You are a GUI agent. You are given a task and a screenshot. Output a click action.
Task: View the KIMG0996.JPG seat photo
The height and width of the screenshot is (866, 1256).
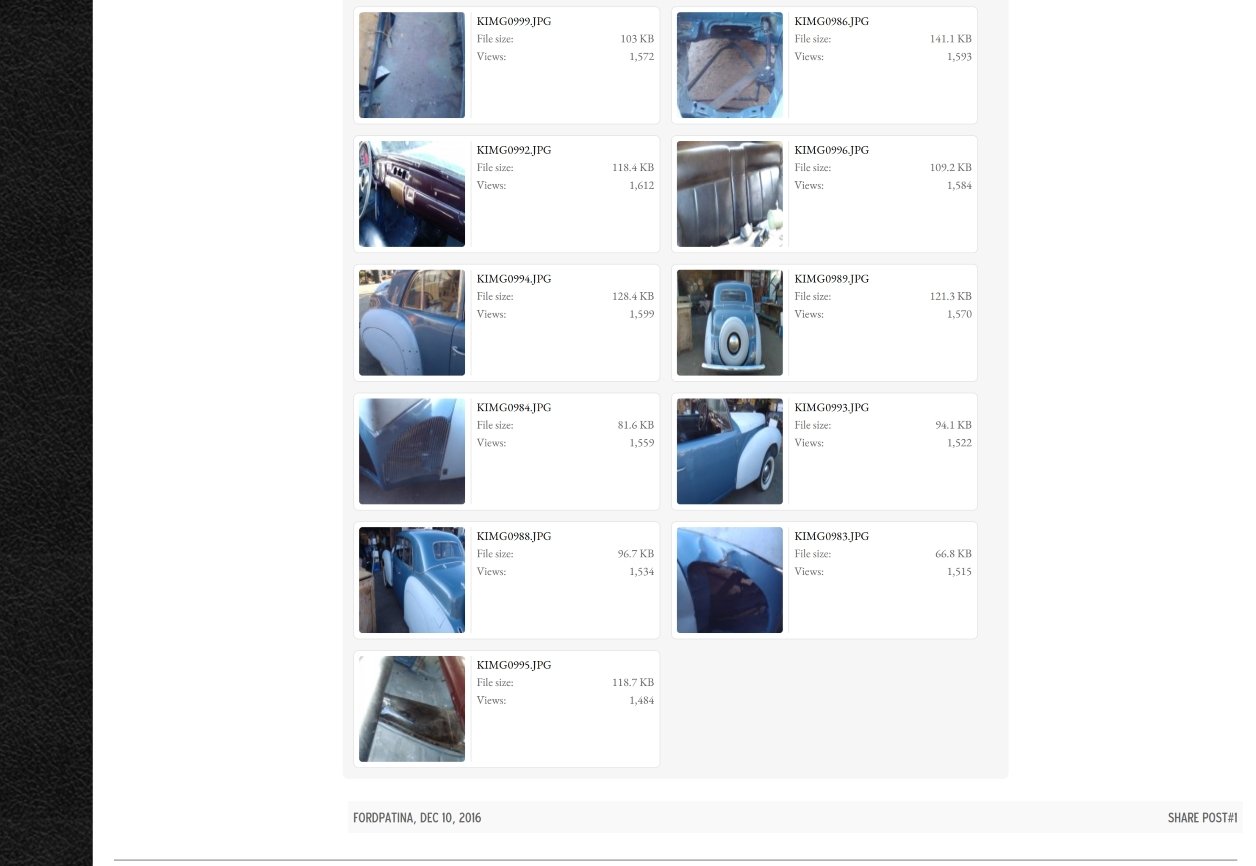click(x=729, y=194)
